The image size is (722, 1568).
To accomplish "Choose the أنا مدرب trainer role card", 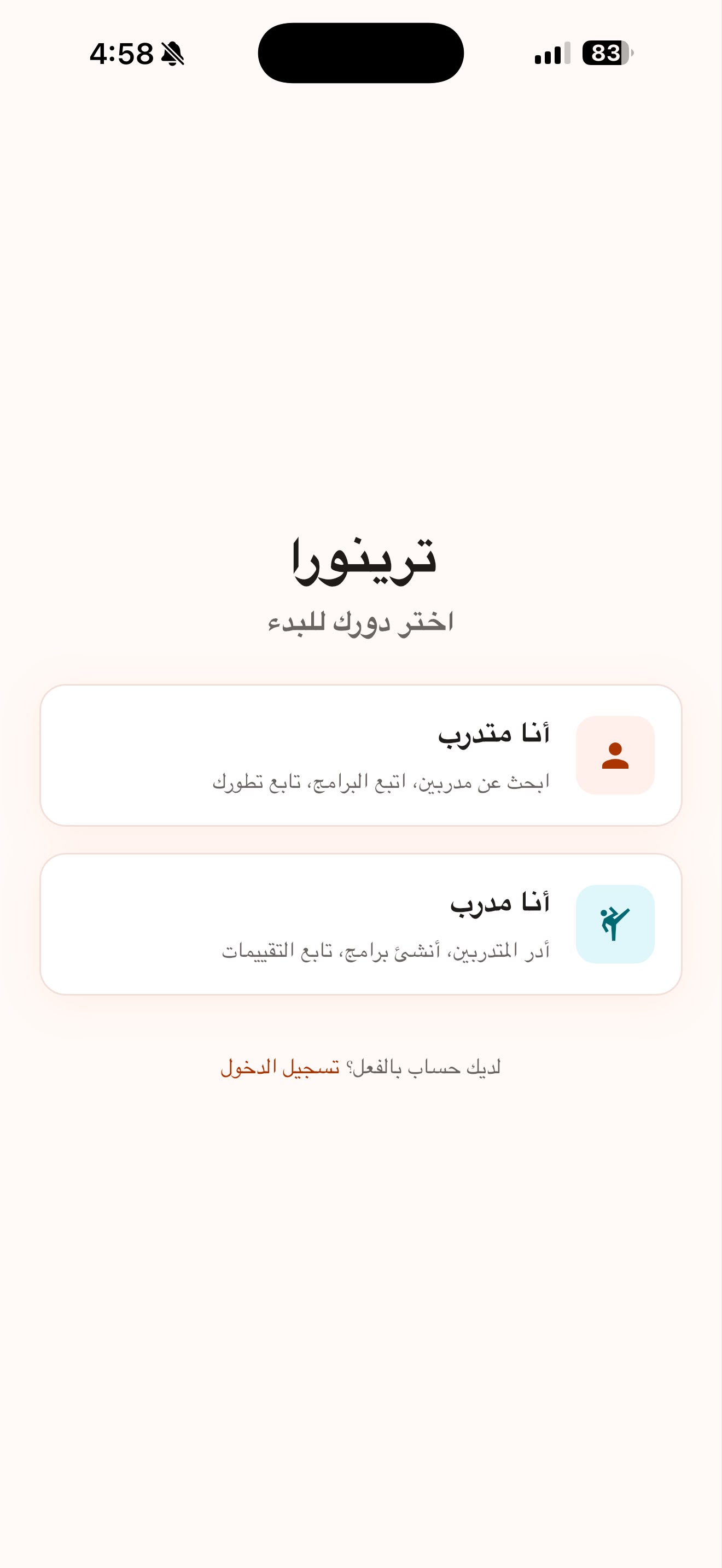I will [361, 924].
